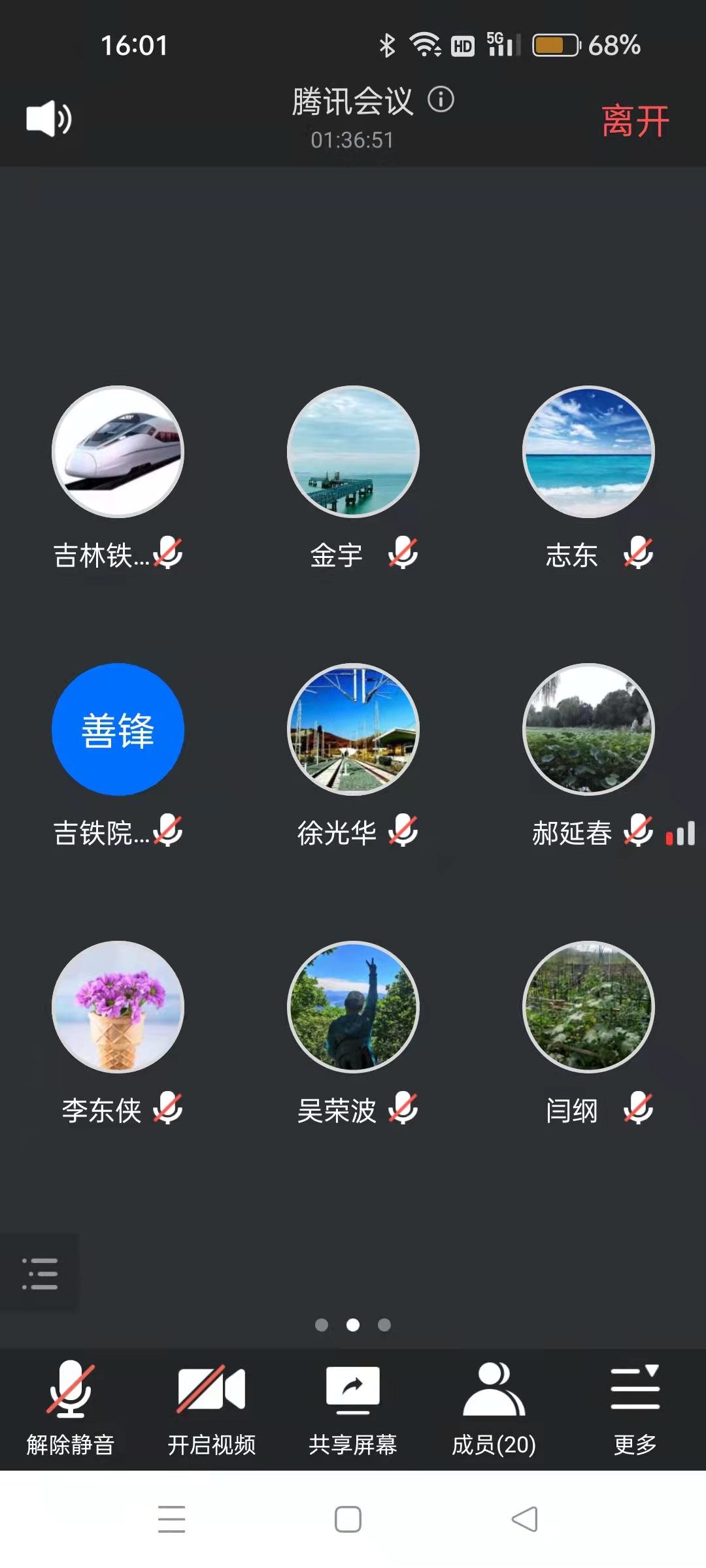706x1568 pixels.
Task: Leave the meeting via 离开
Action: coord(635,122)
